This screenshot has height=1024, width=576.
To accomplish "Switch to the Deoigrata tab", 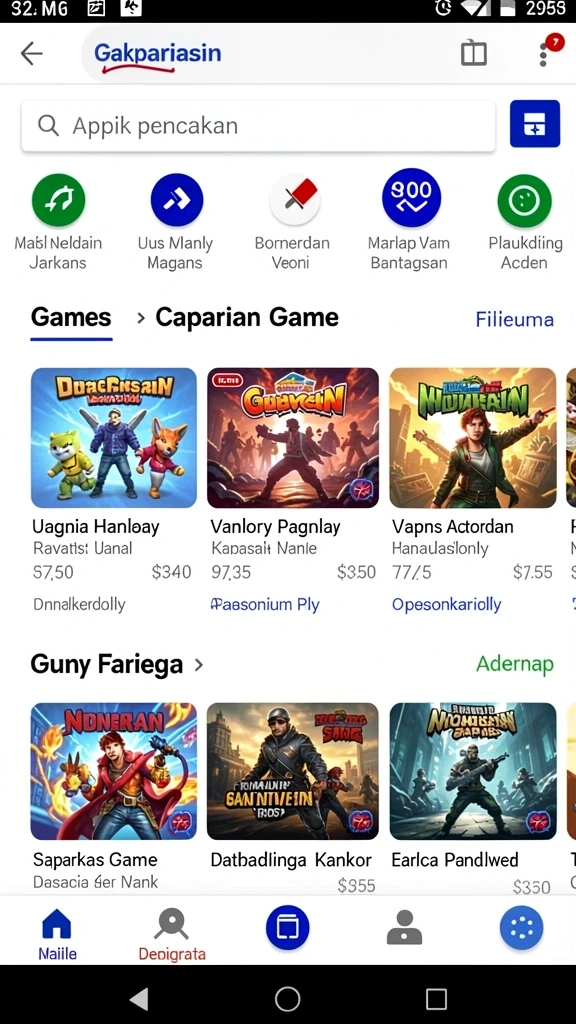I will coord(172,934).
